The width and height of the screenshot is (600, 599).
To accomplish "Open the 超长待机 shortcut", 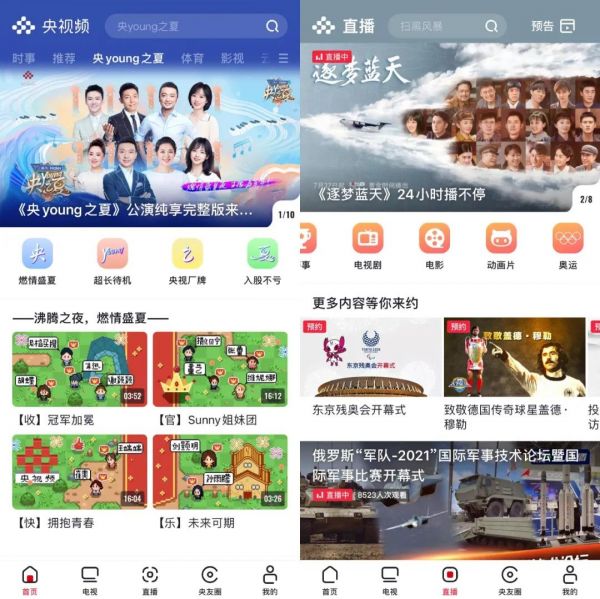I will click(112, 260).
